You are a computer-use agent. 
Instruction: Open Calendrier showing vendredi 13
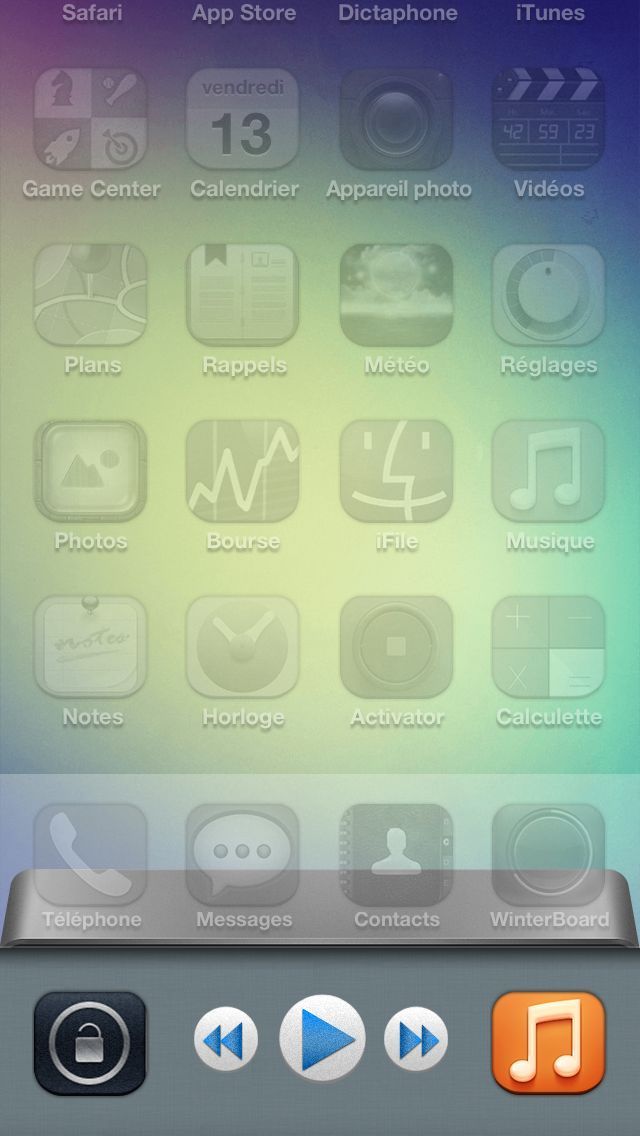[243, 119]
